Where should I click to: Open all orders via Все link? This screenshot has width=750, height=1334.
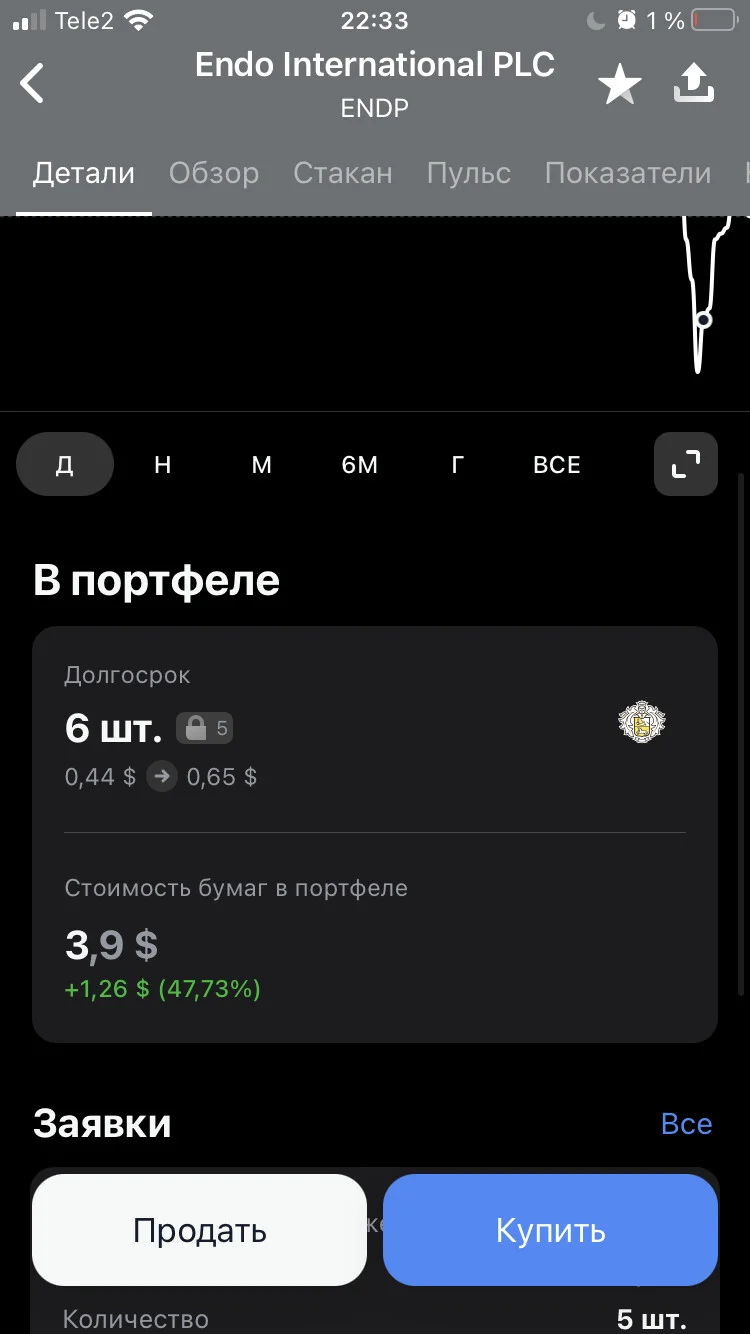click(x=687, y=1123)
